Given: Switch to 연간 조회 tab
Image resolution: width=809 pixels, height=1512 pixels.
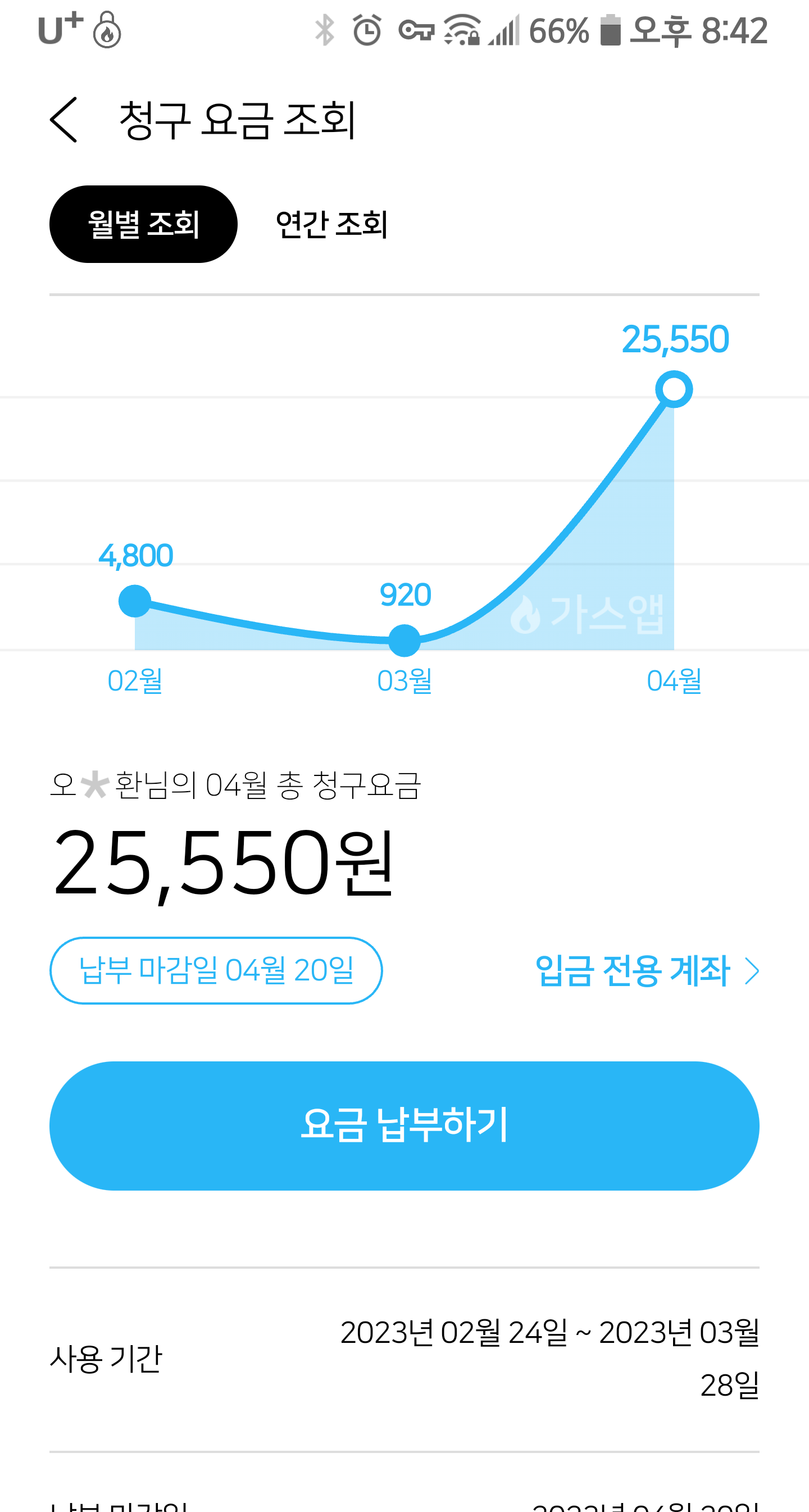Looking at the screenshot, I should (x=331, y=224).
